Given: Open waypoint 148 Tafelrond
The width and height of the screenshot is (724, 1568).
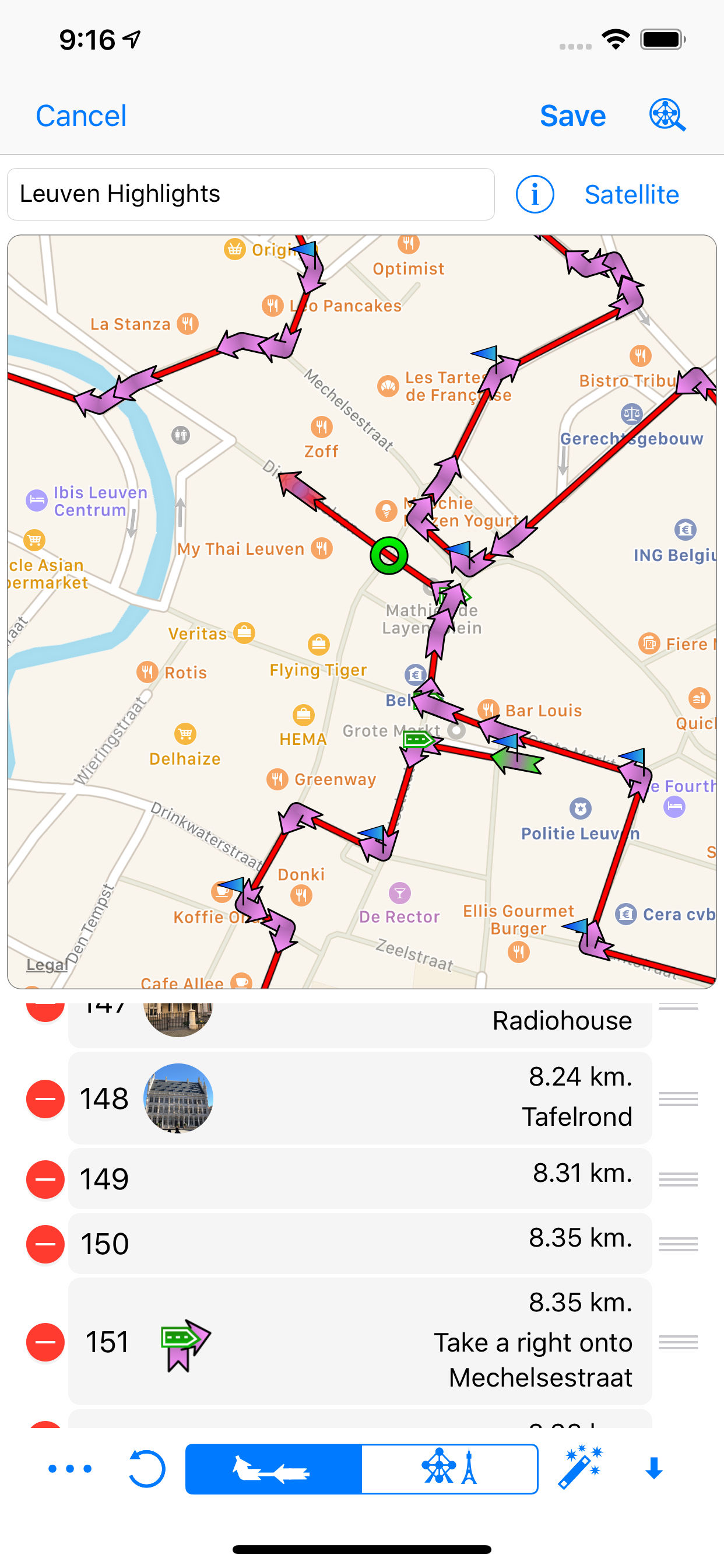Looking at the screenshot, I should coord(359,1098).
